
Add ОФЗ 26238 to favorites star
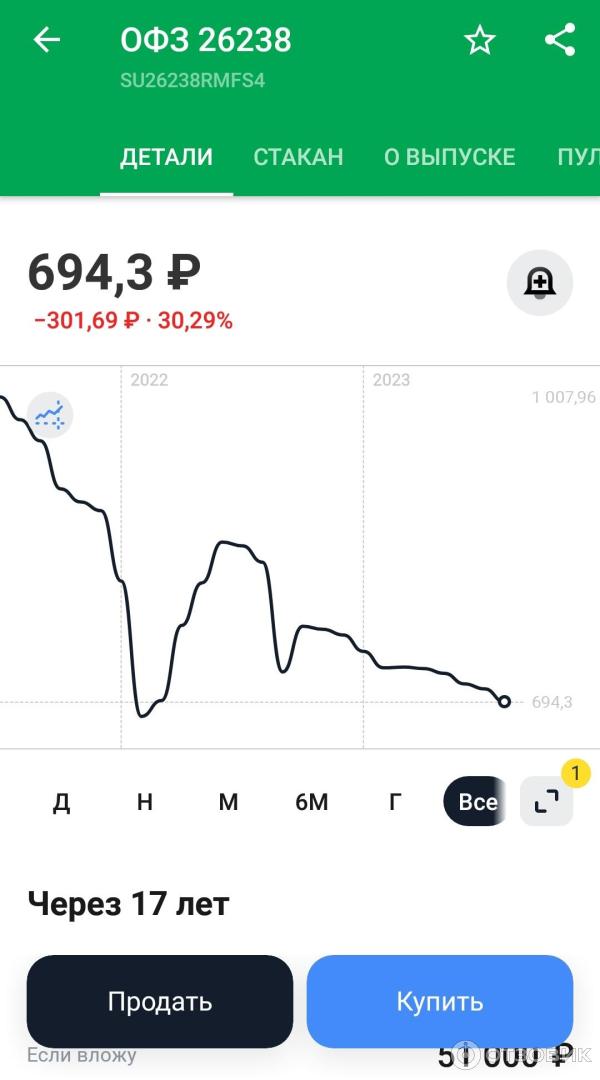coord(480,40)
